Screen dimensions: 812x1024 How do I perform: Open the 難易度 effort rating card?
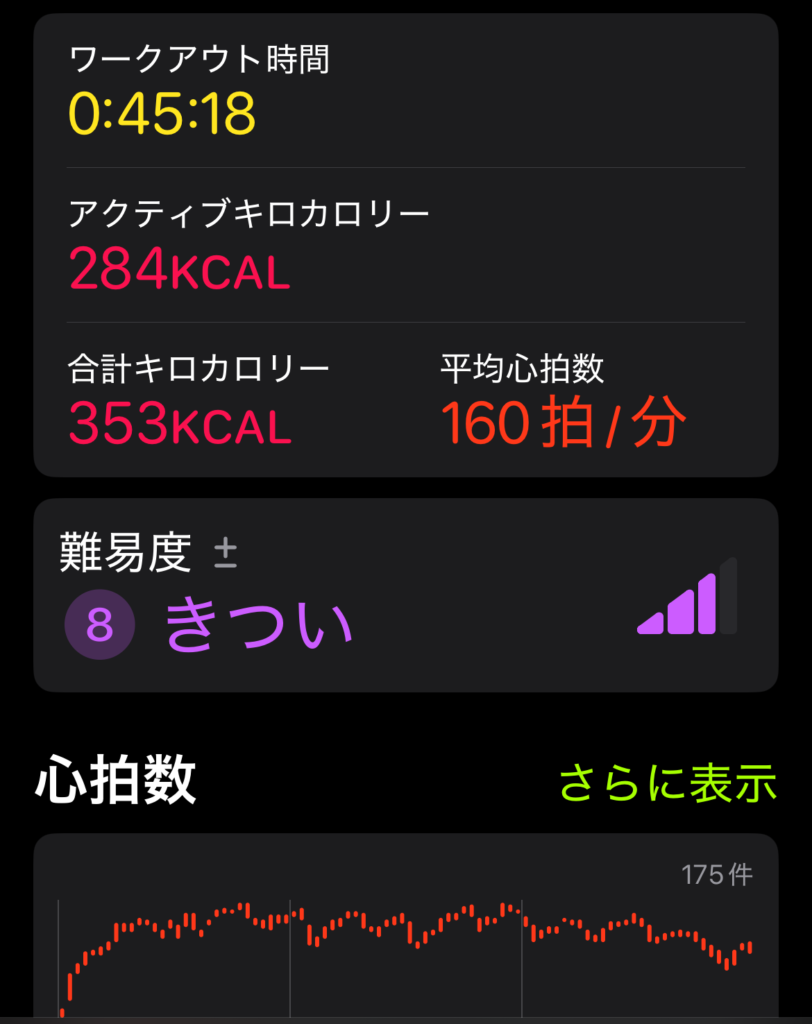tap(405, 595)
